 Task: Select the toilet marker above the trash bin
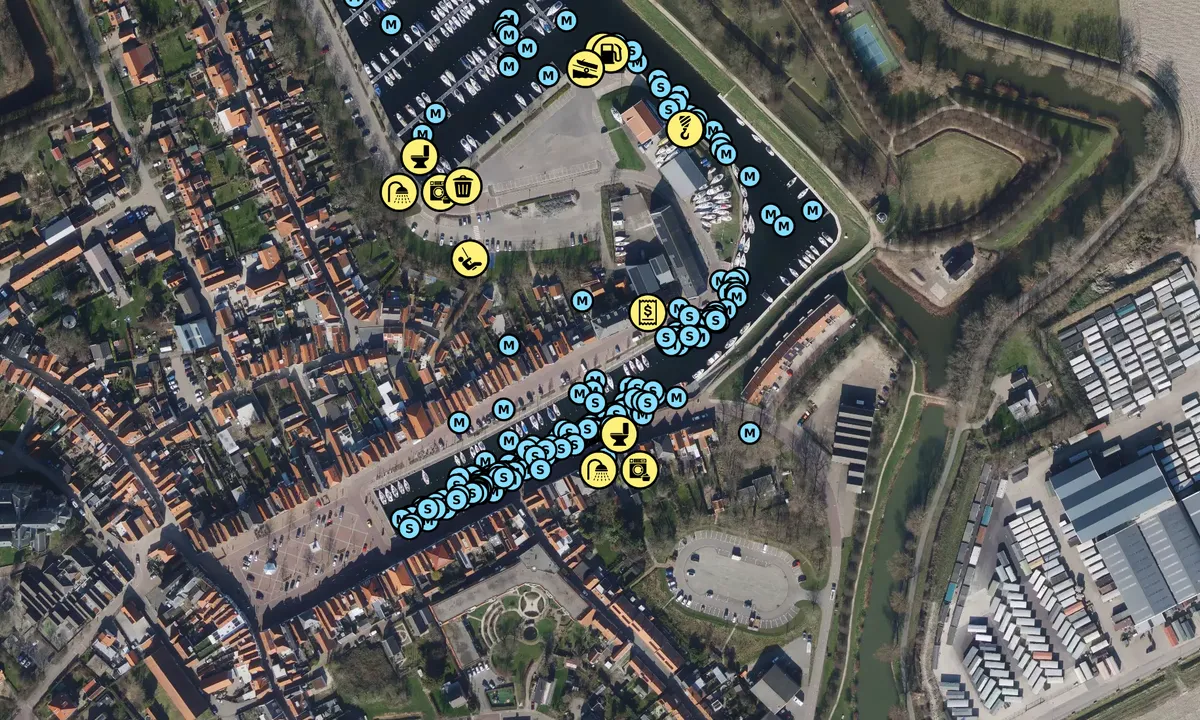click(419, 156)
